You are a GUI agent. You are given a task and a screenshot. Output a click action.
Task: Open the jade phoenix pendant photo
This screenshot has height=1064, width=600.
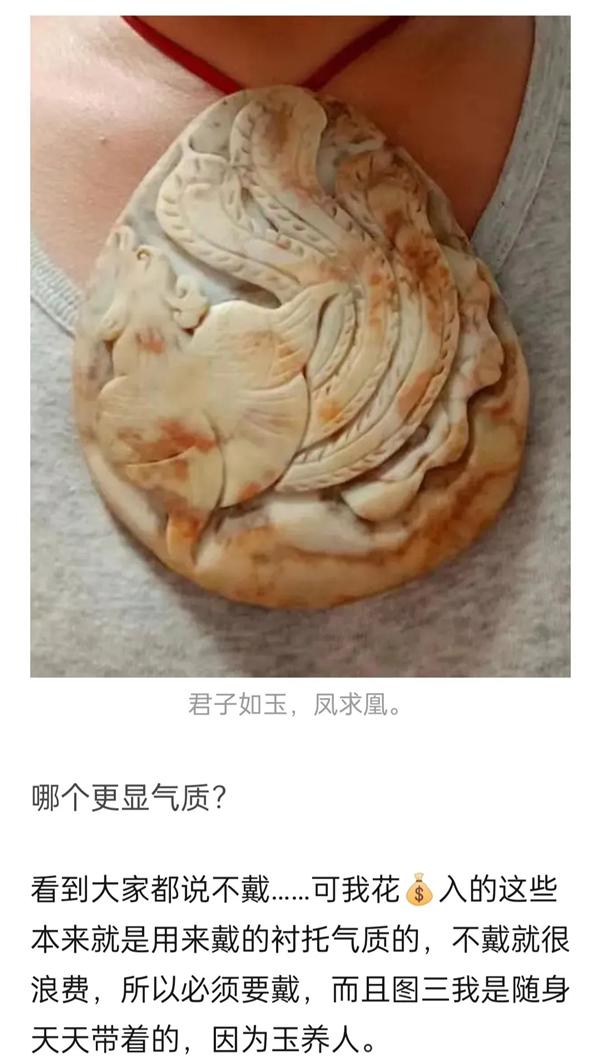click(x=300, y=346)
